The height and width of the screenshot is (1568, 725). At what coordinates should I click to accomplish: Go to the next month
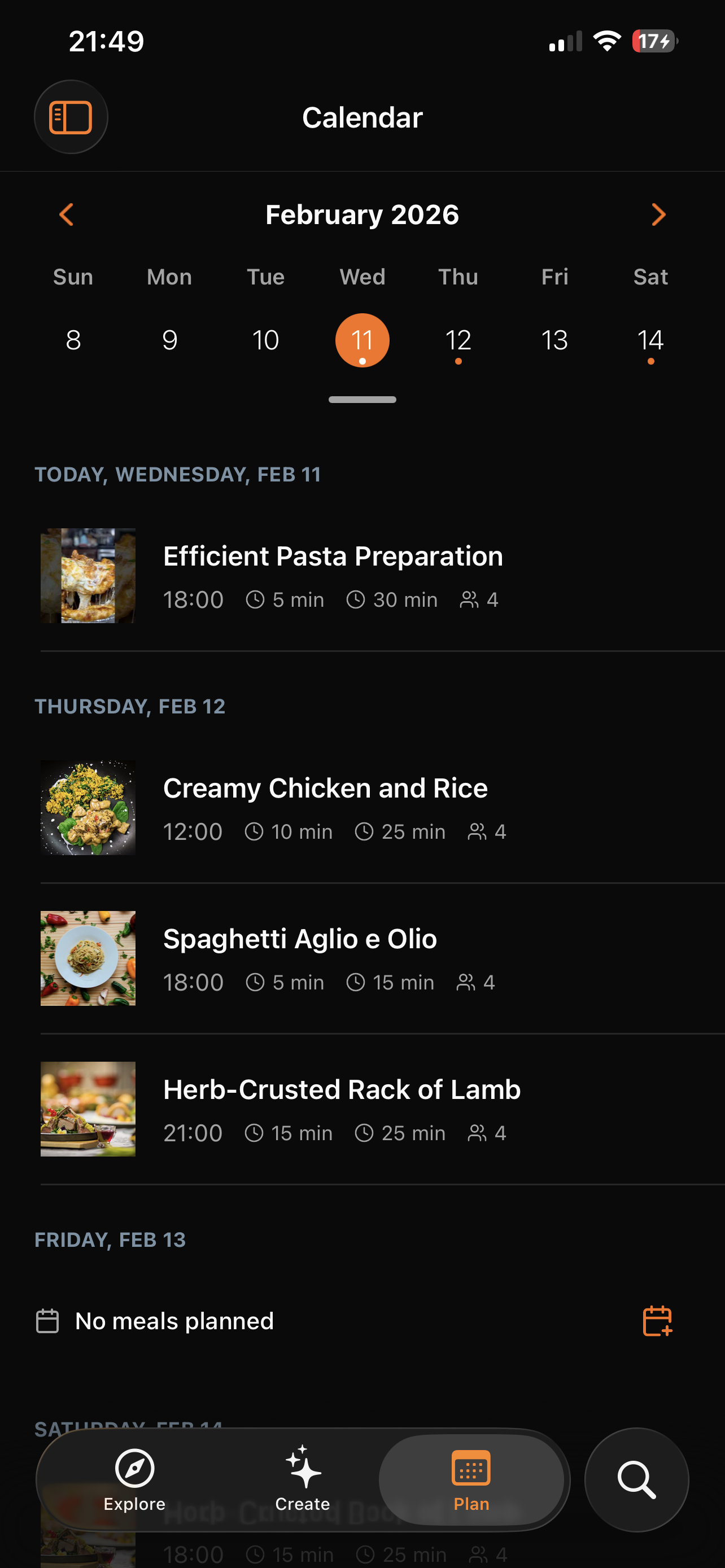coord(658,214)
